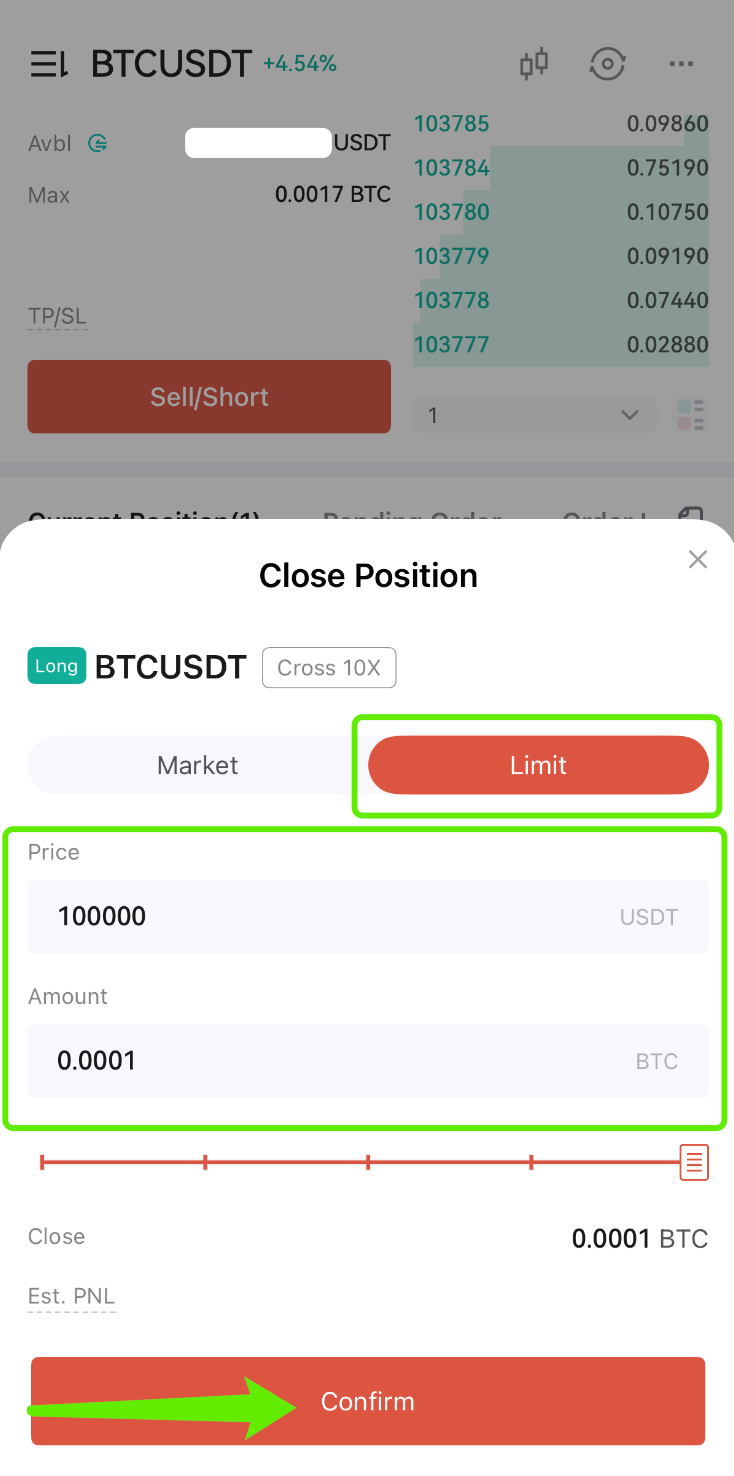This screenshot has height=1476, width=734.
Task: Switch to the Market order type
Action: [198, 765]
